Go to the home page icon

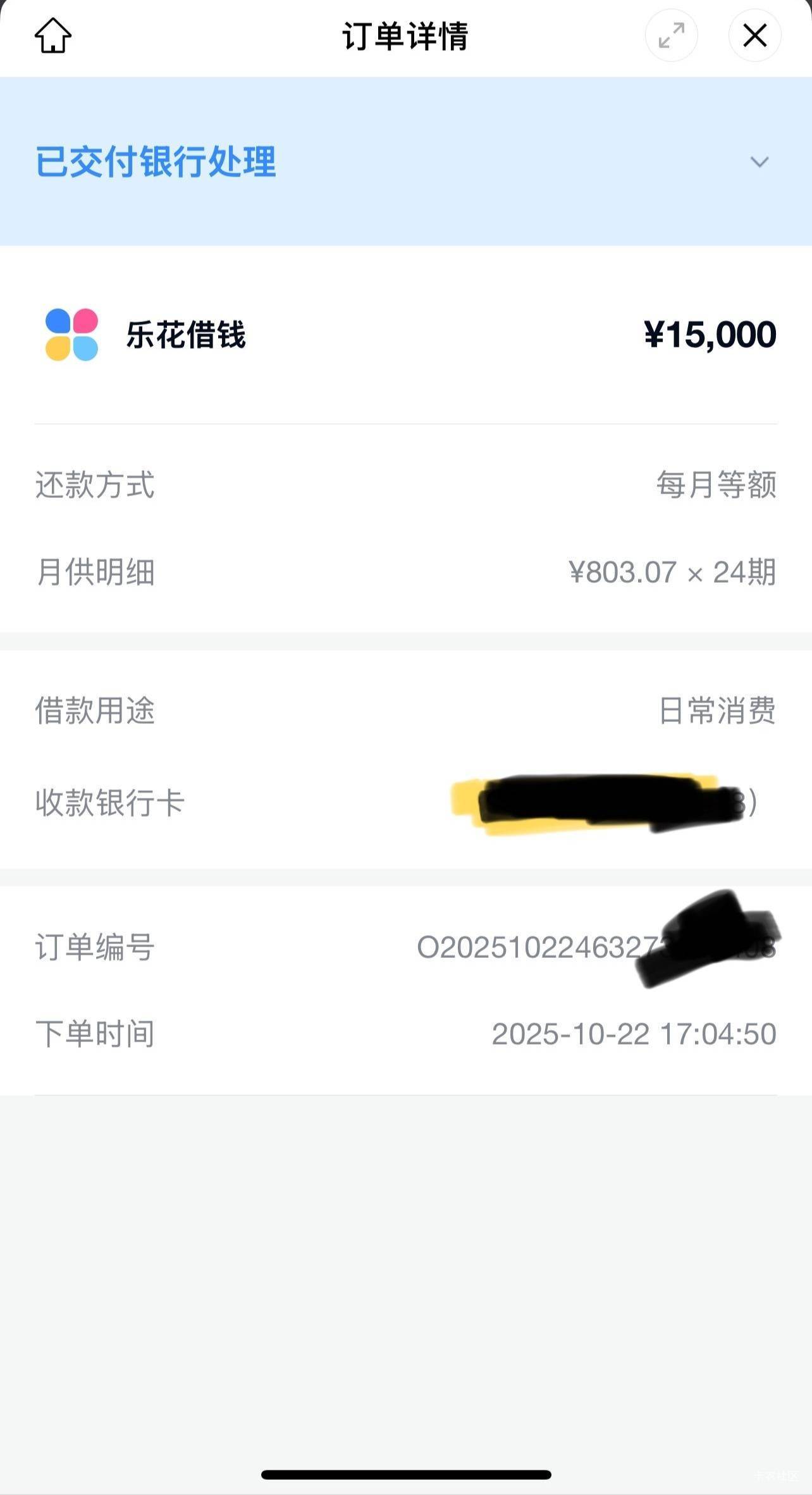click(52, 35)
